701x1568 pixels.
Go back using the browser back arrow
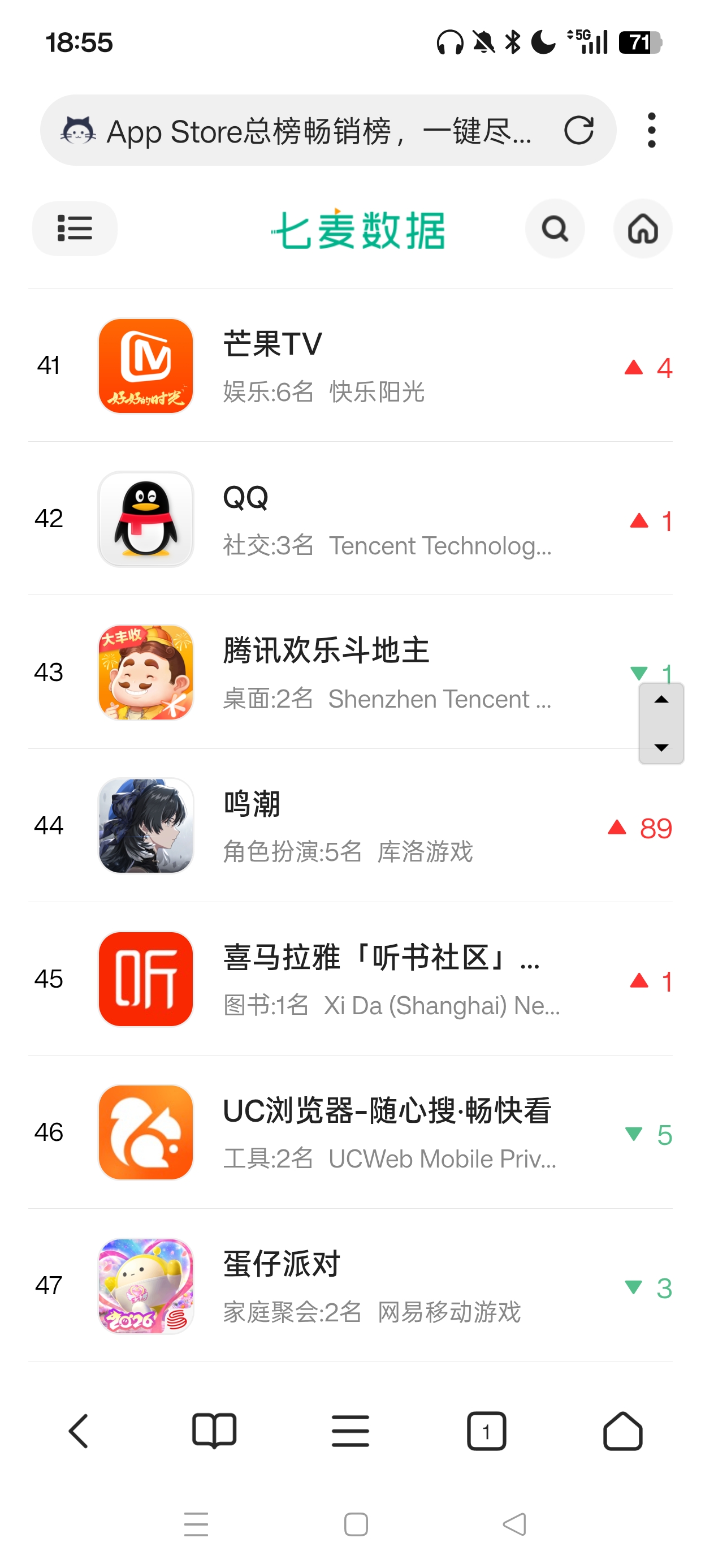coord(78,1431)
